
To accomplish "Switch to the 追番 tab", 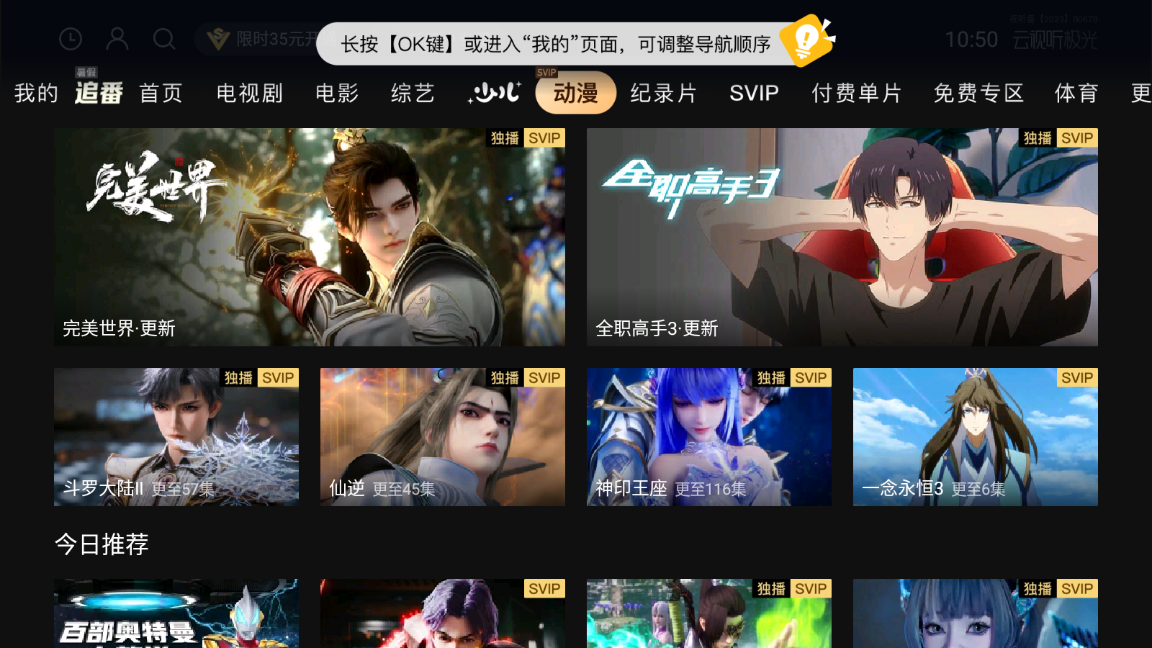I will 99,93.
